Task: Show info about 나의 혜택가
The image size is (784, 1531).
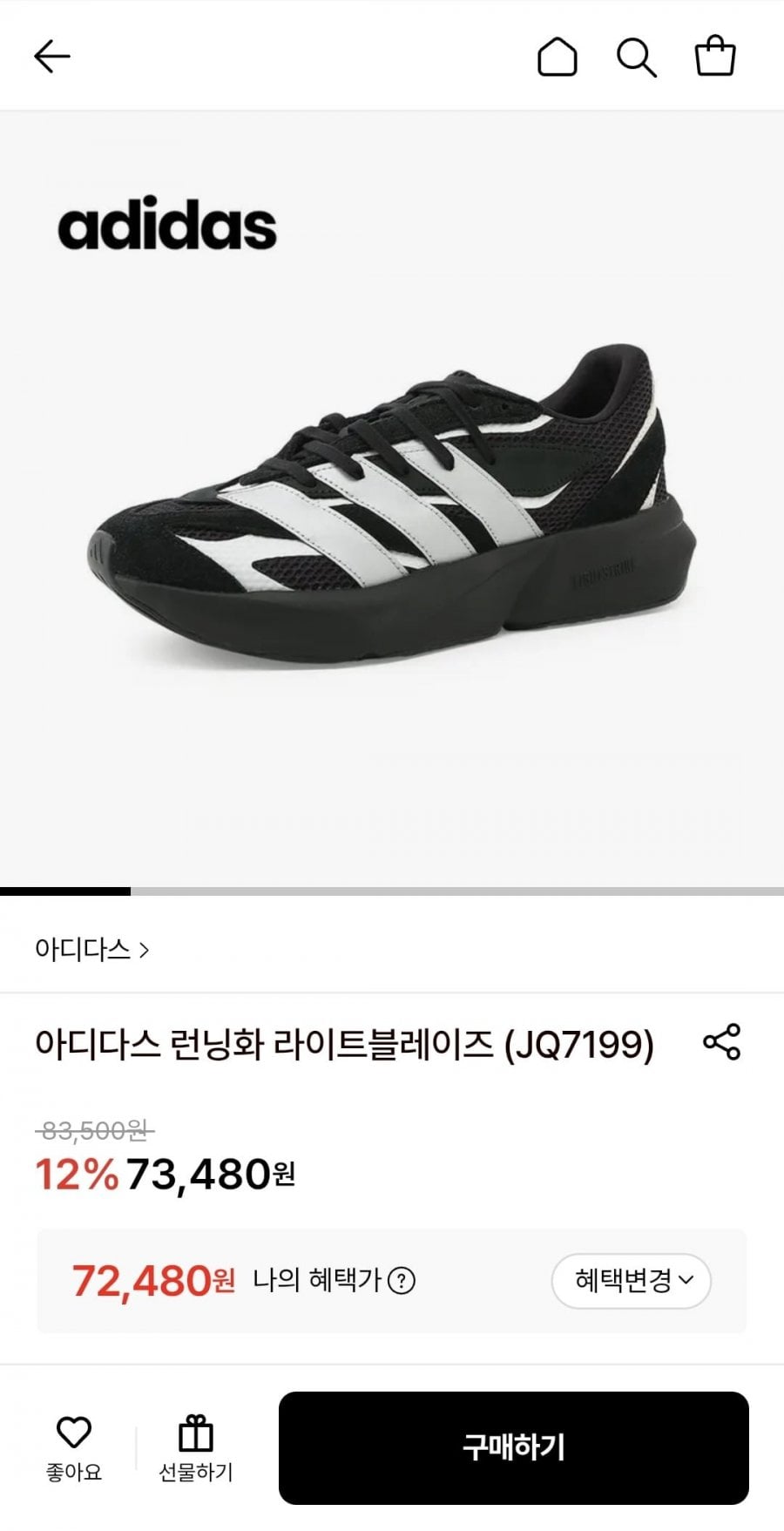Action: [x=402, y=1281]
